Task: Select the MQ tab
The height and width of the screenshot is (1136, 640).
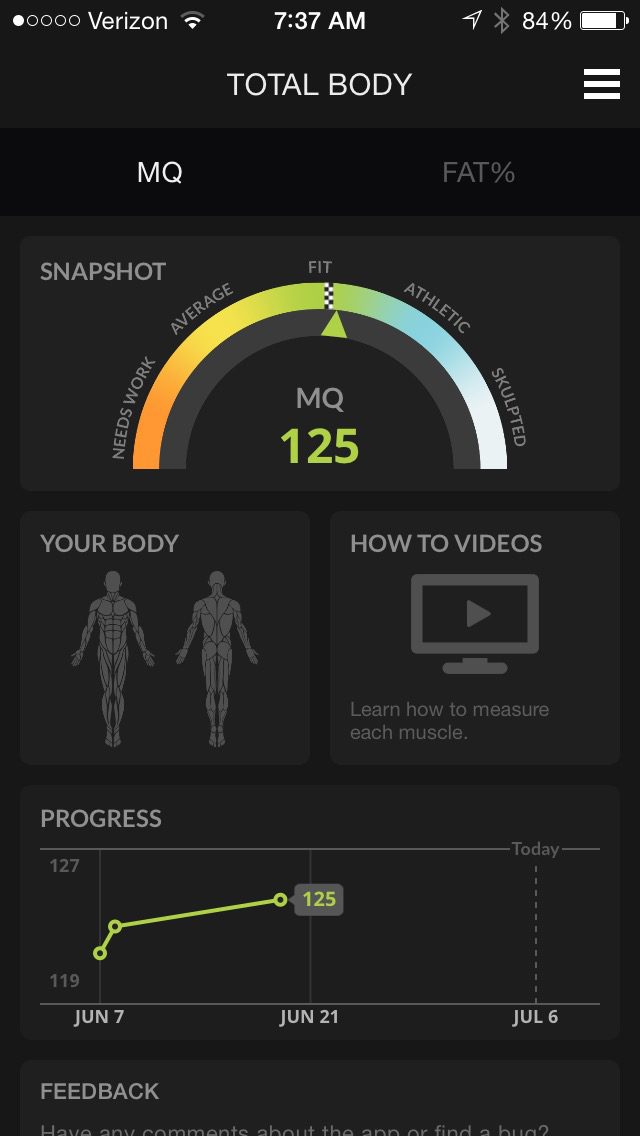Action: click(160, 172)
